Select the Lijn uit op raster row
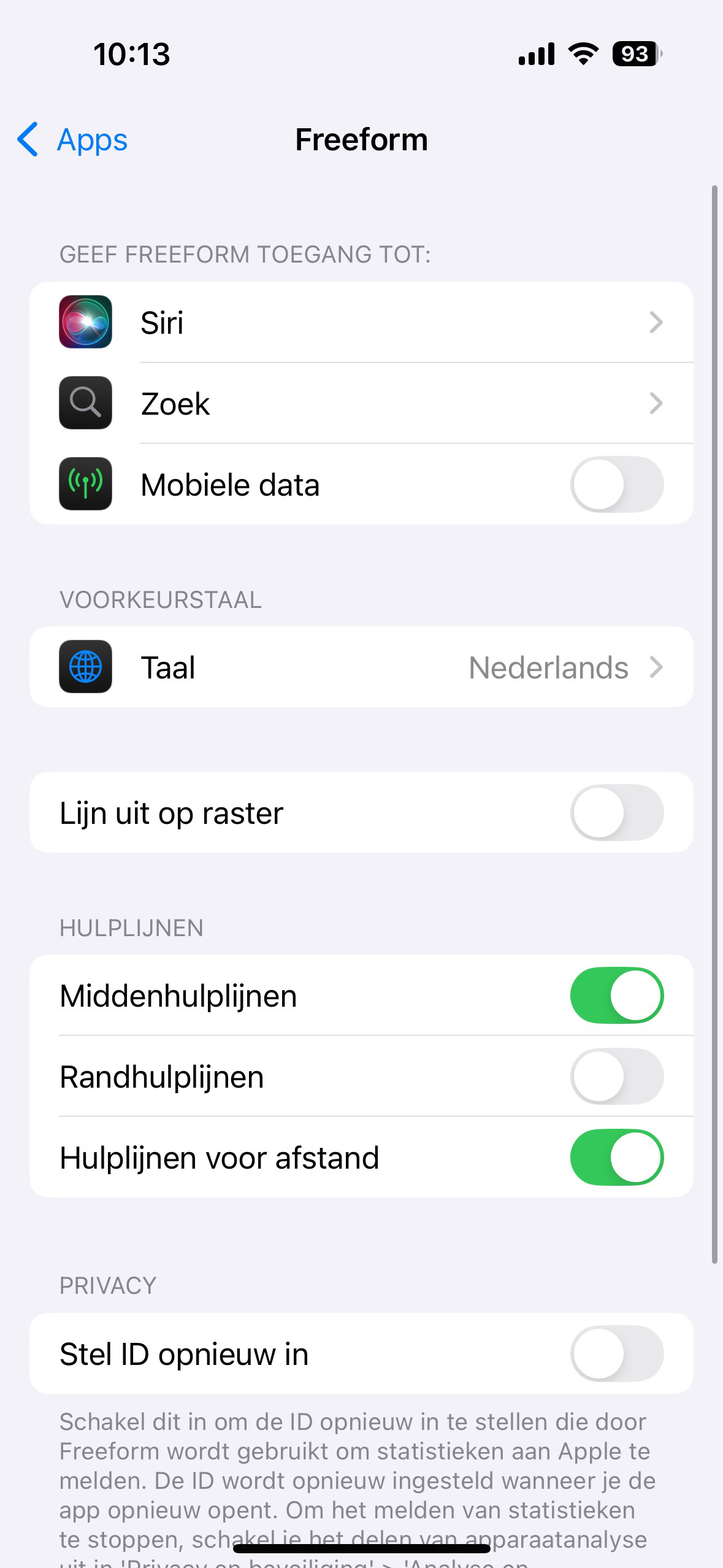The height and width of the screenshot is (1568, 723). point(245,812)
